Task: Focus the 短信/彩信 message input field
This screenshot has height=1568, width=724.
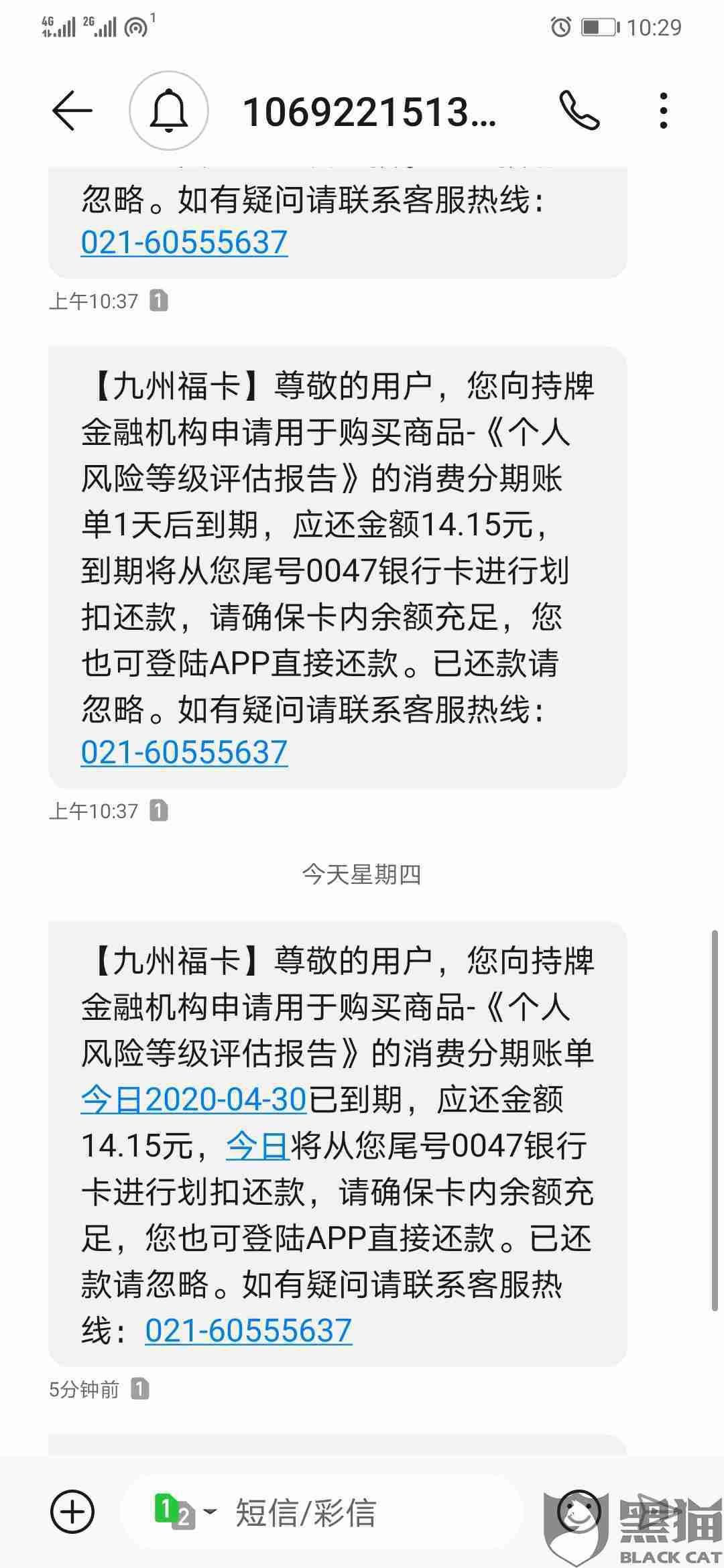Action: coord(322,1512)
